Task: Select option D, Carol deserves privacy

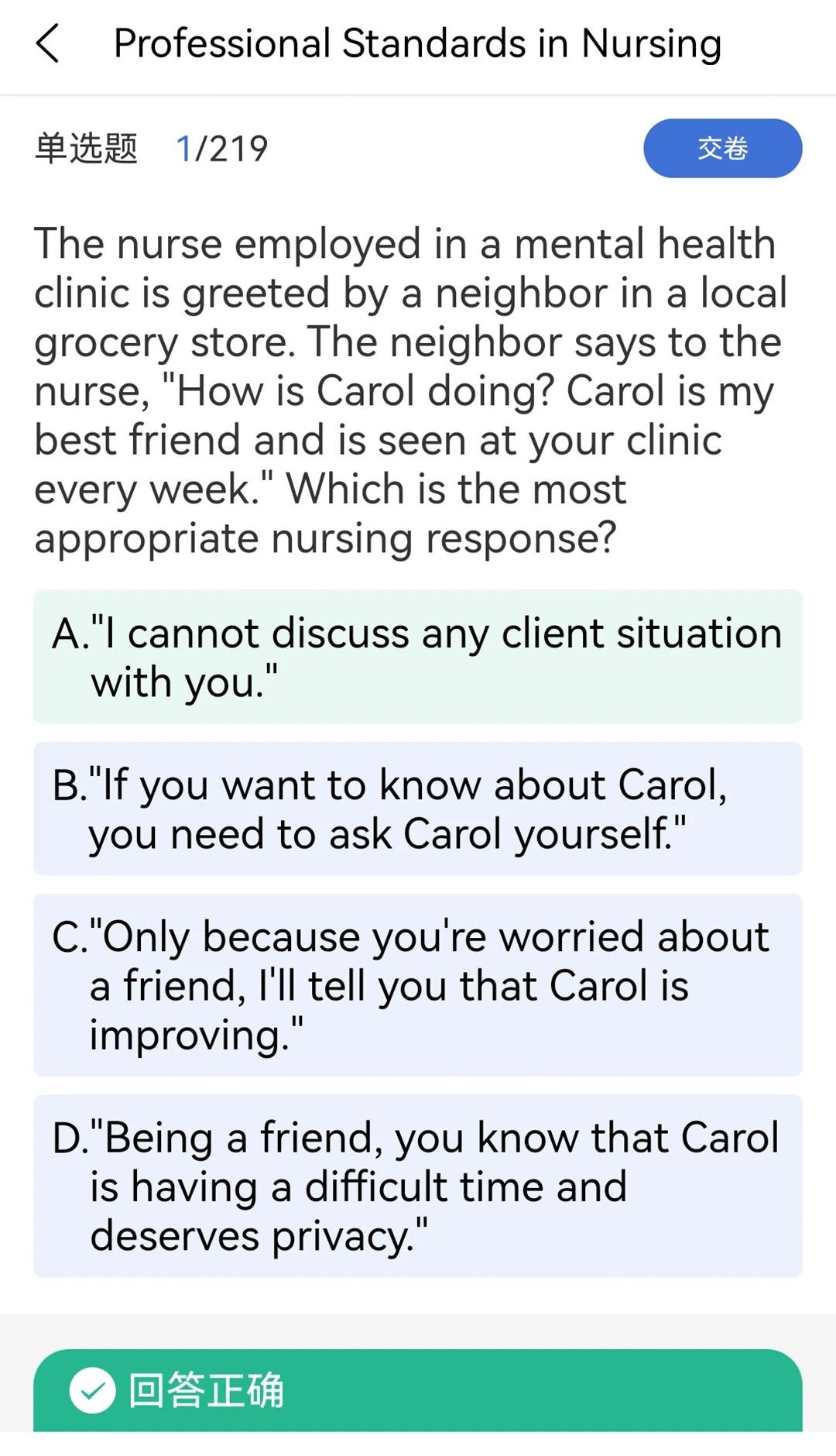Action: [x=417, y=1185]
